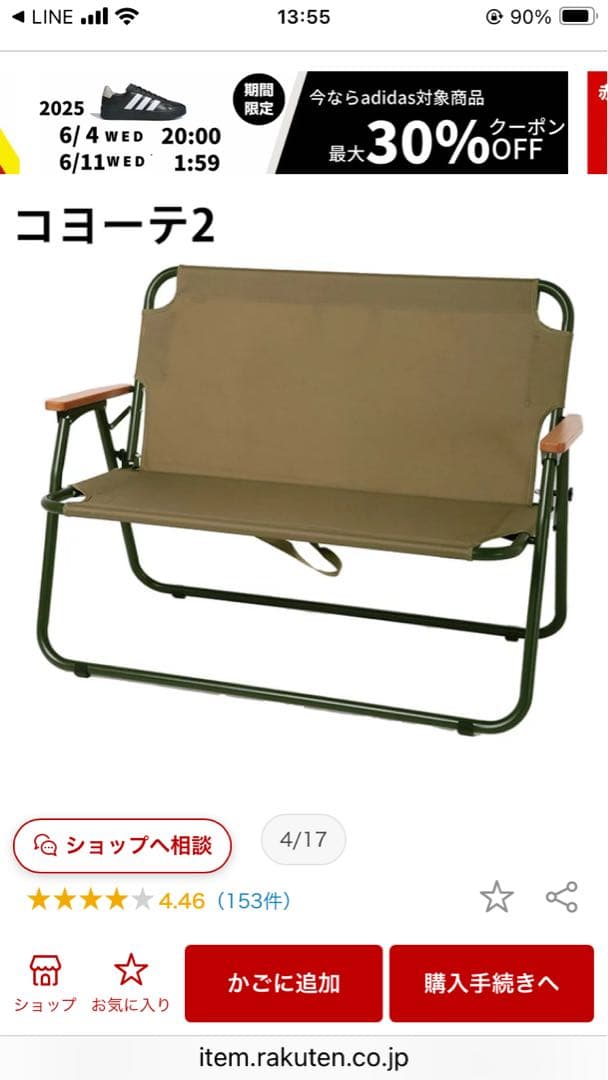Share this product page
Viewport: 608px width, 1080px height.
click(x=562, y=897)
